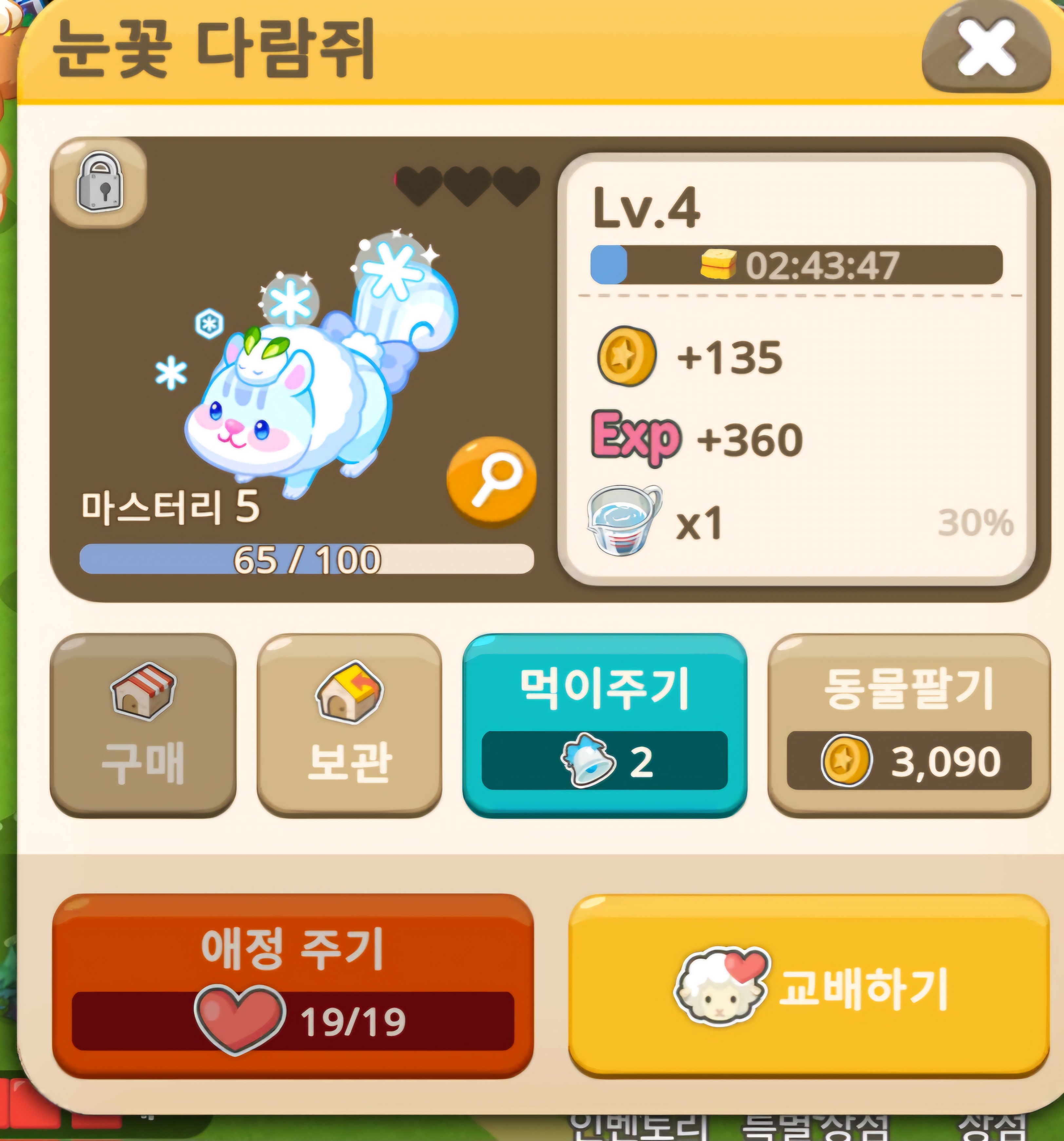Open the magnifier to inspect the animal
The width and height of the screenshot is (1064, 1141).
[x=491, y=481]
